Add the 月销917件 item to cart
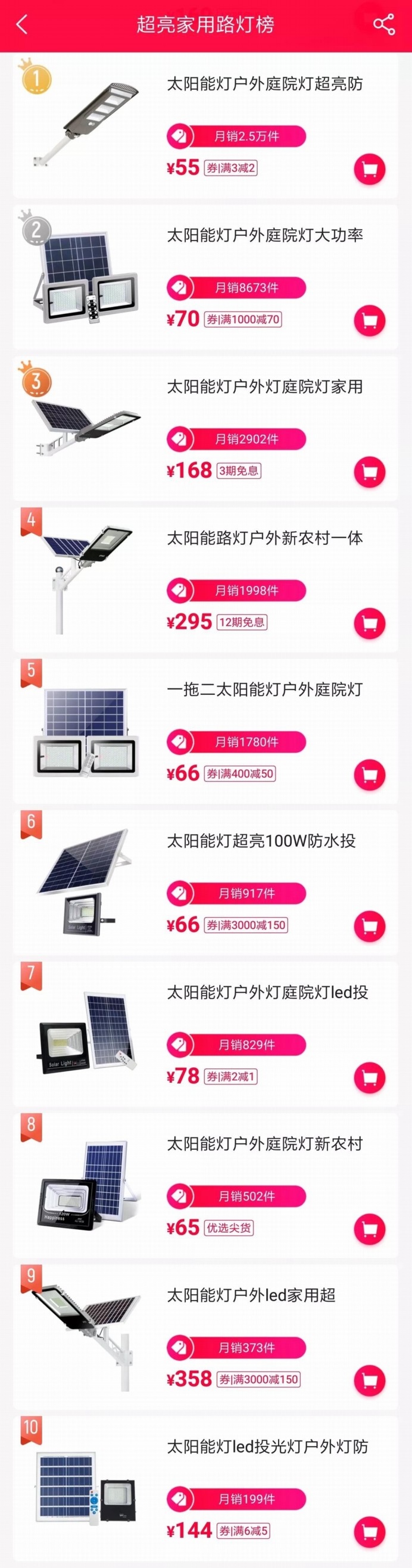Viewport: 412px width, 1568px height. 369,927
